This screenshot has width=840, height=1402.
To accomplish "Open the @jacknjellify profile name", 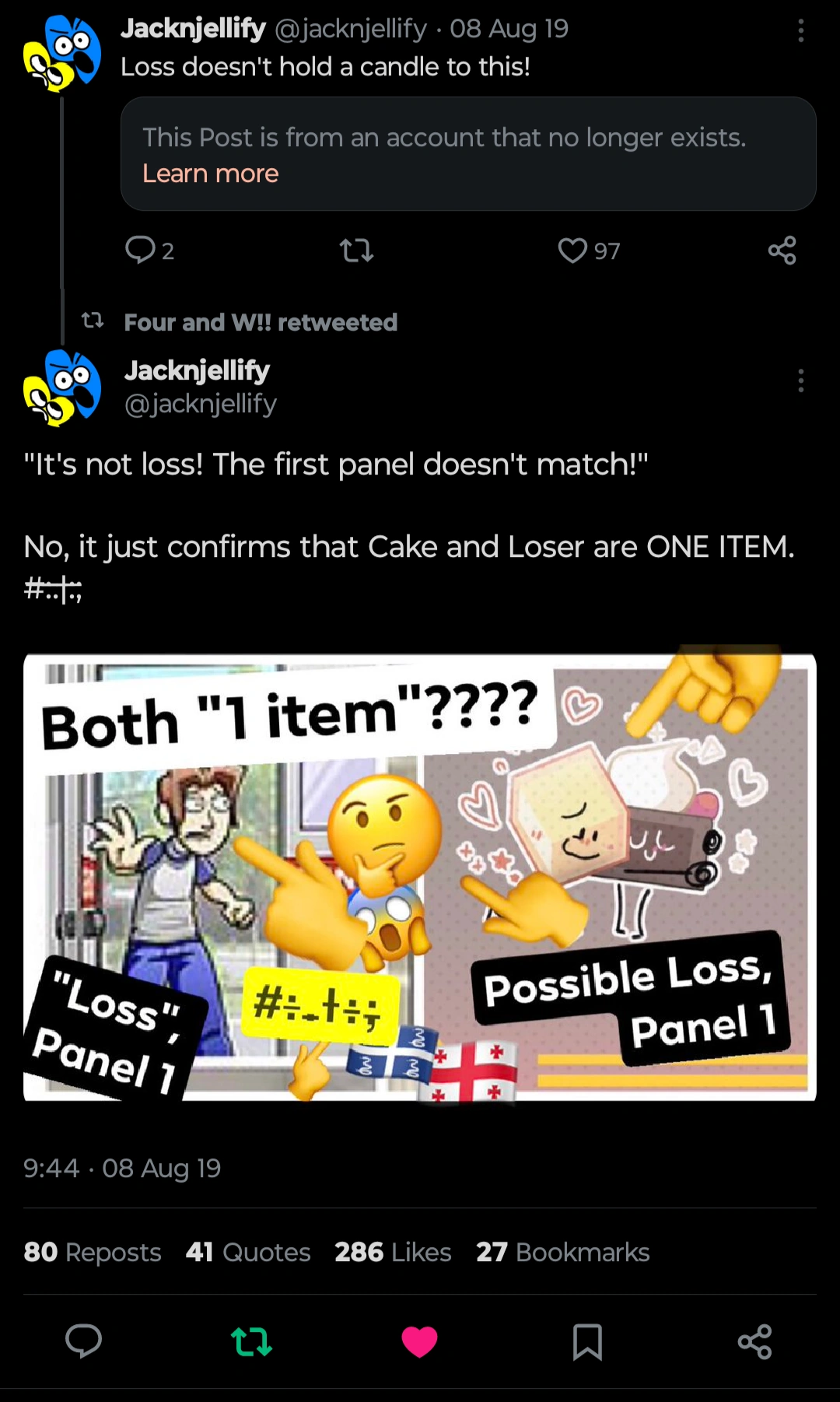I will [201, 403].
